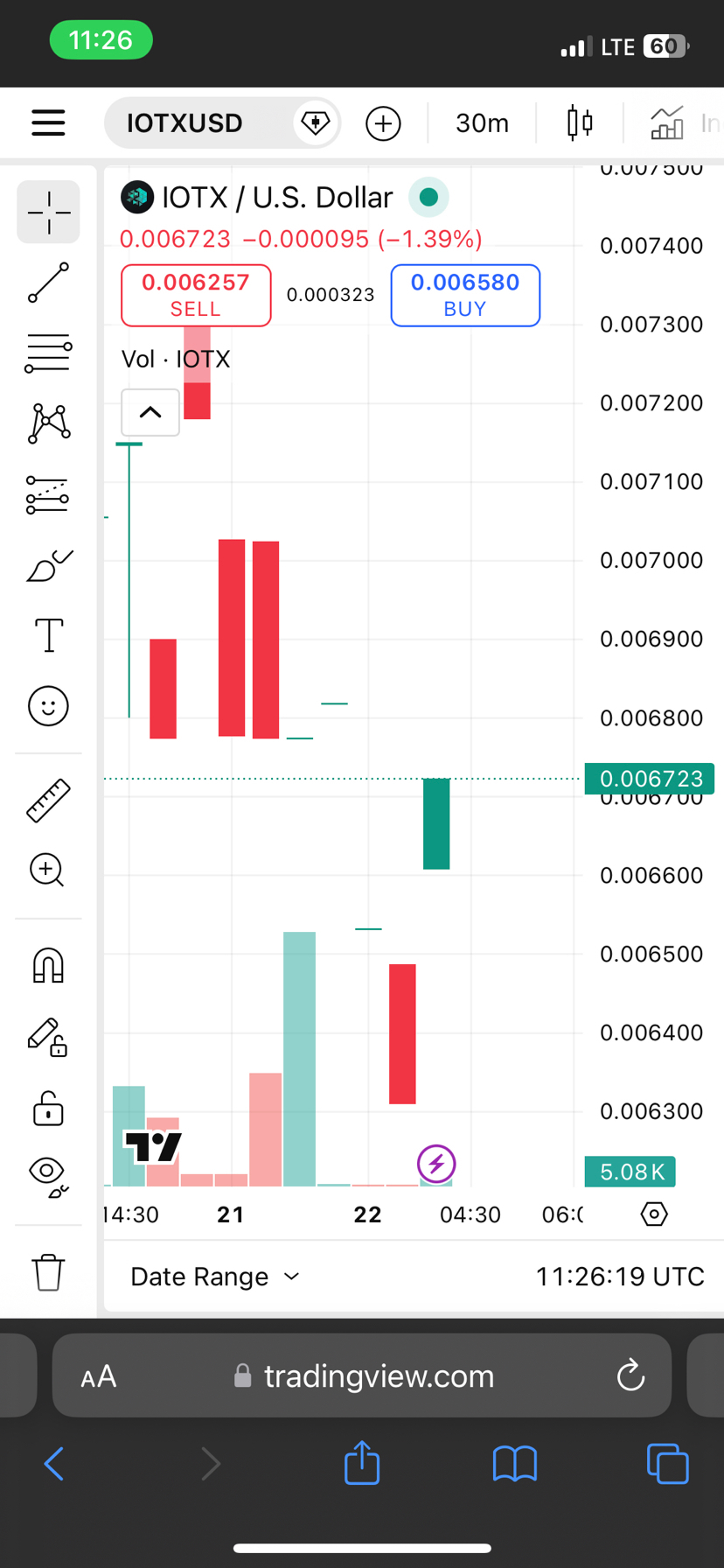Reload the tradingview.com page
Screen dimensions: 724x1568
pyautogui.click(x=630, y=1375)
